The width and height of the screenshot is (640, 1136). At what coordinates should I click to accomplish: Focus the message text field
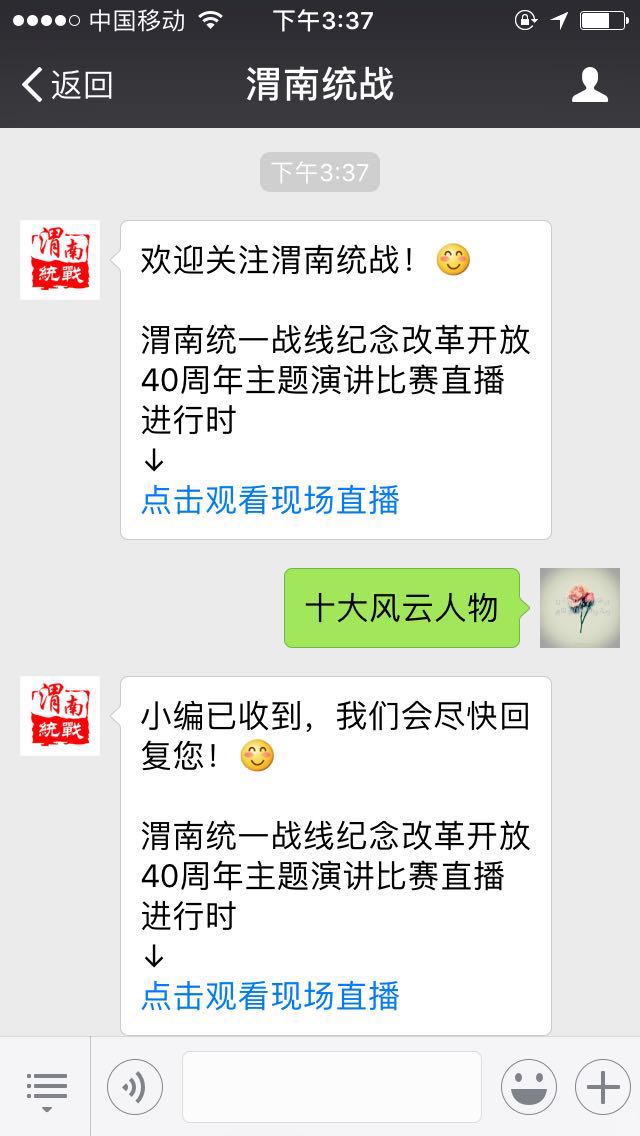(331, 1087)
